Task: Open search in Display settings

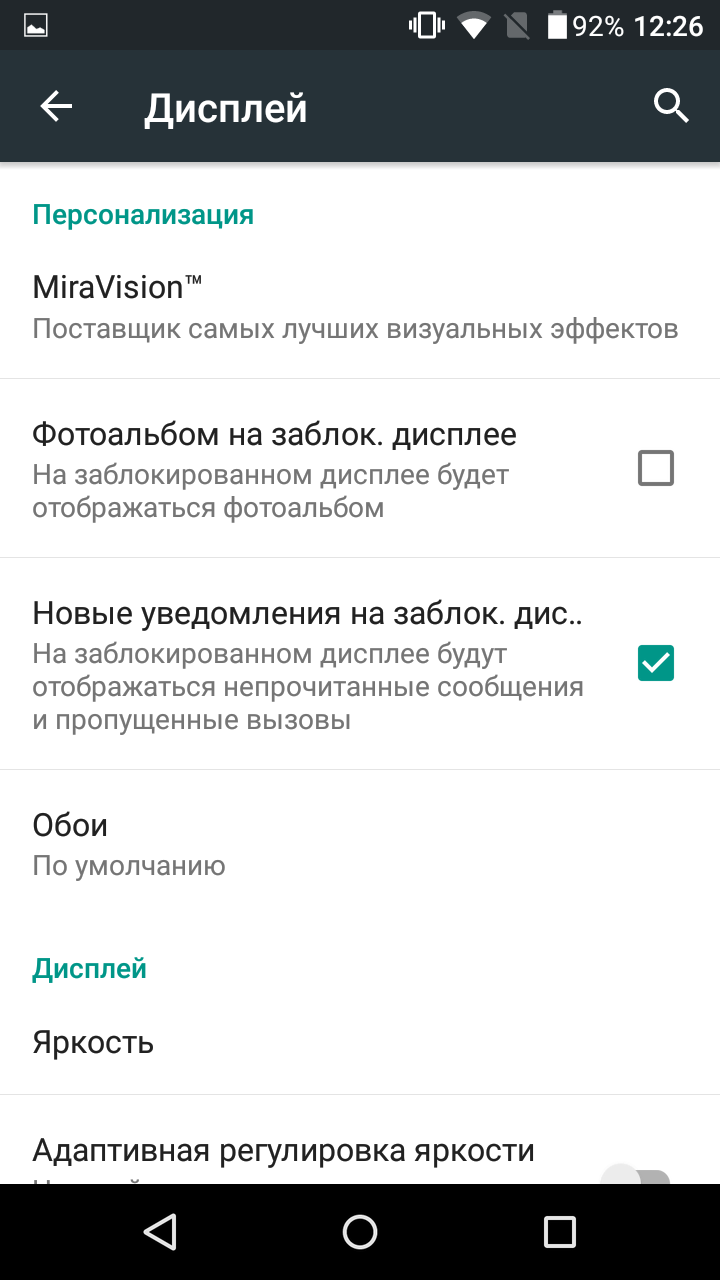Action: tap(671, 105)
